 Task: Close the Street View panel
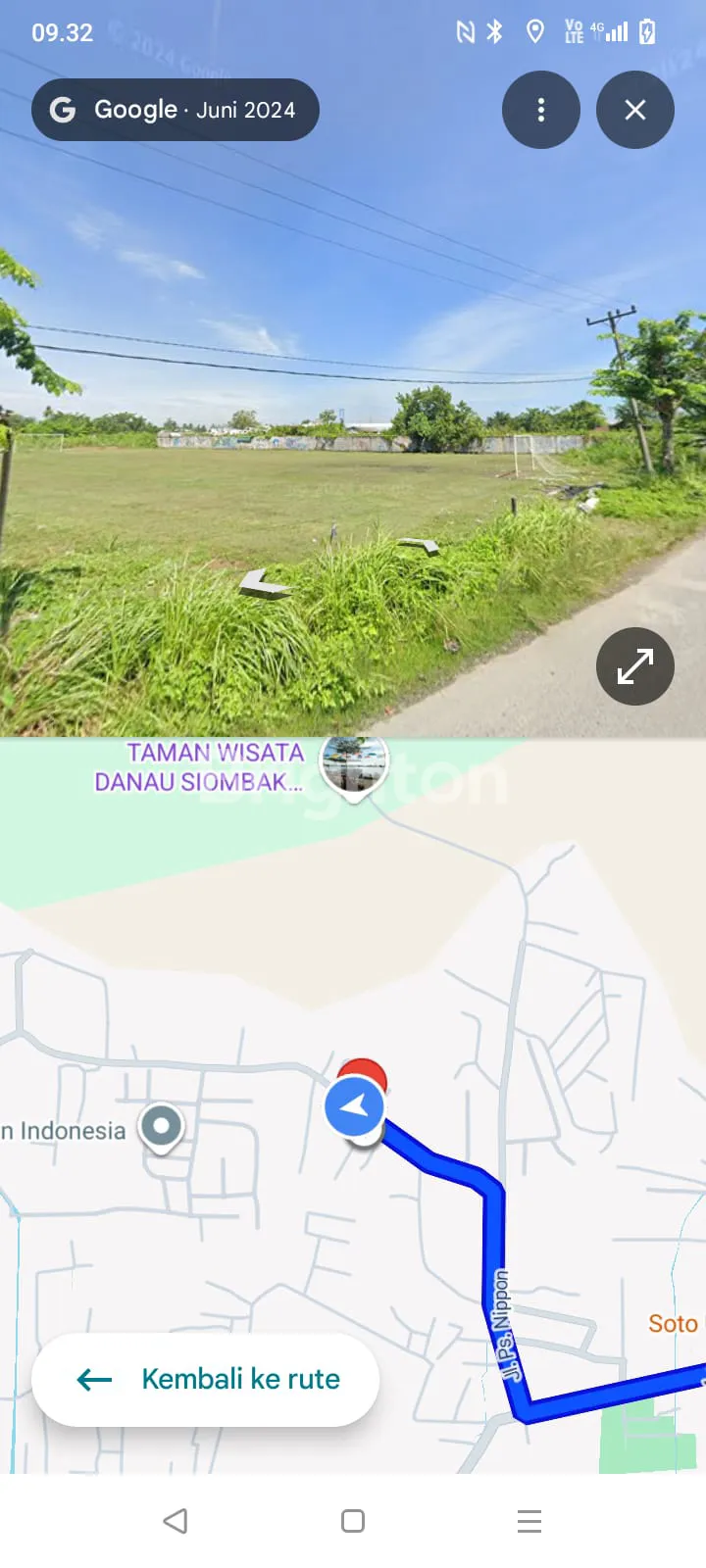click(634, 110)
